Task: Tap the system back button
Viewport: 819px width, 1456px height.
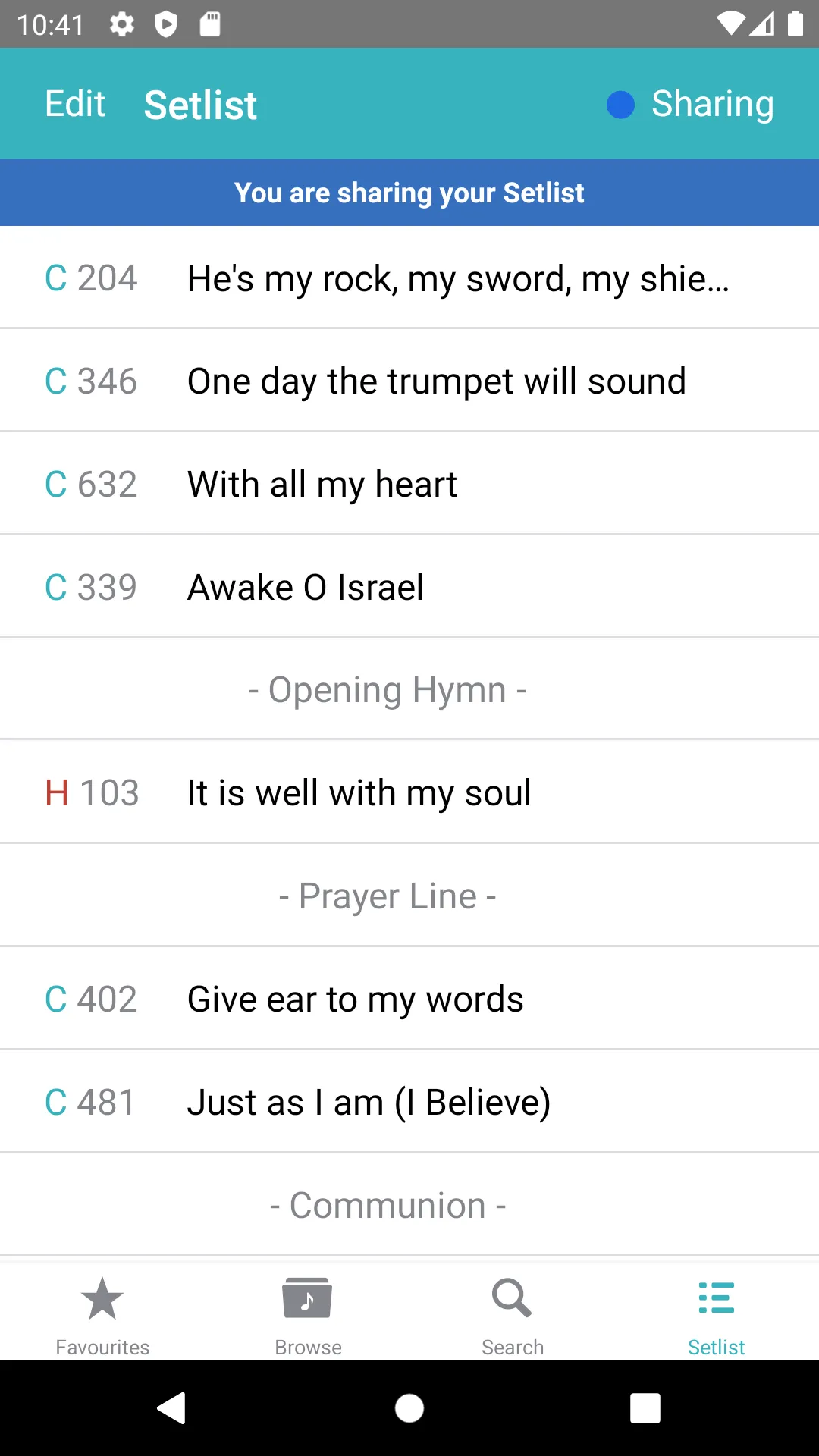Action: point(172,1408)
